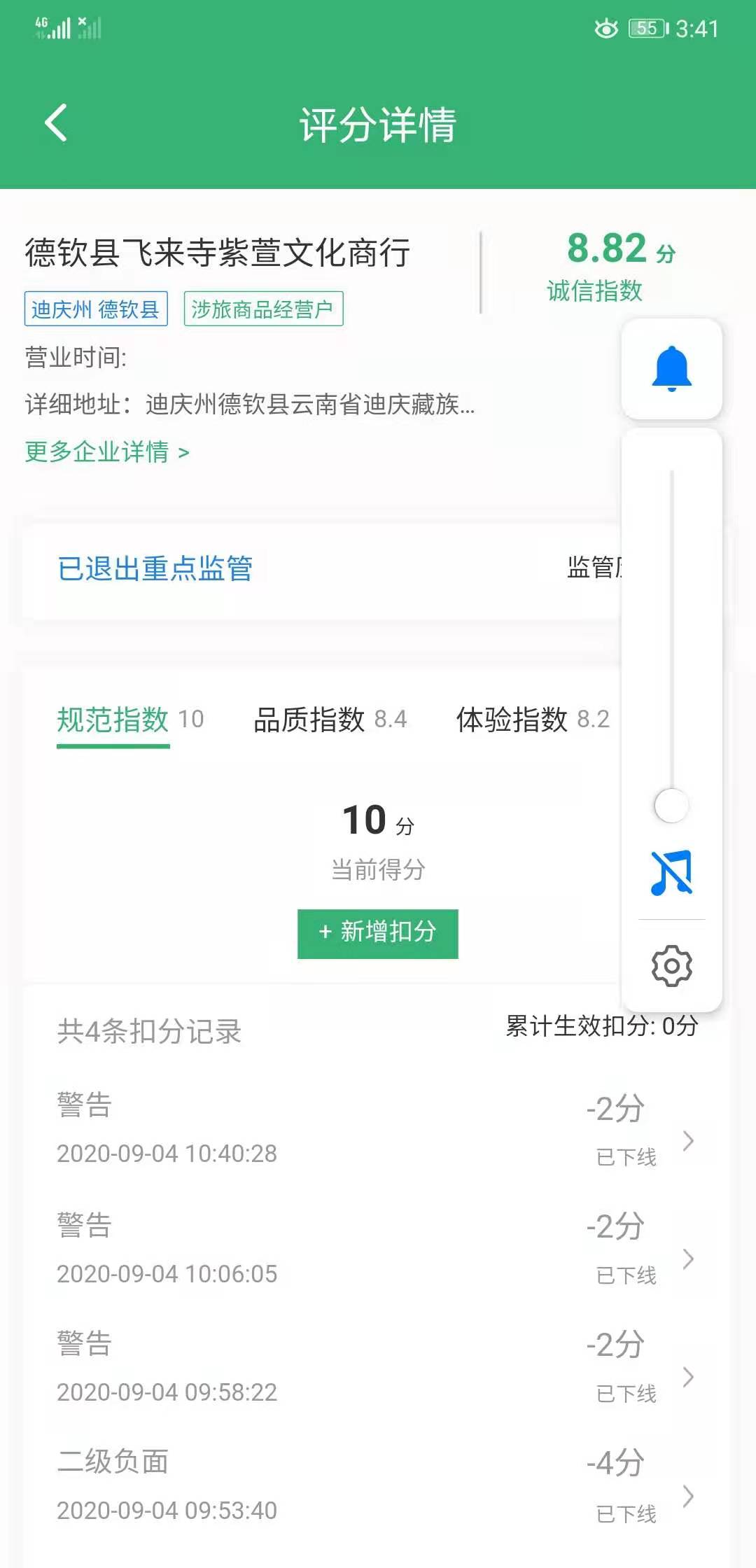Tap the ringer bell icon
The image size is (756, 1568).
click(x=671, y=369)
